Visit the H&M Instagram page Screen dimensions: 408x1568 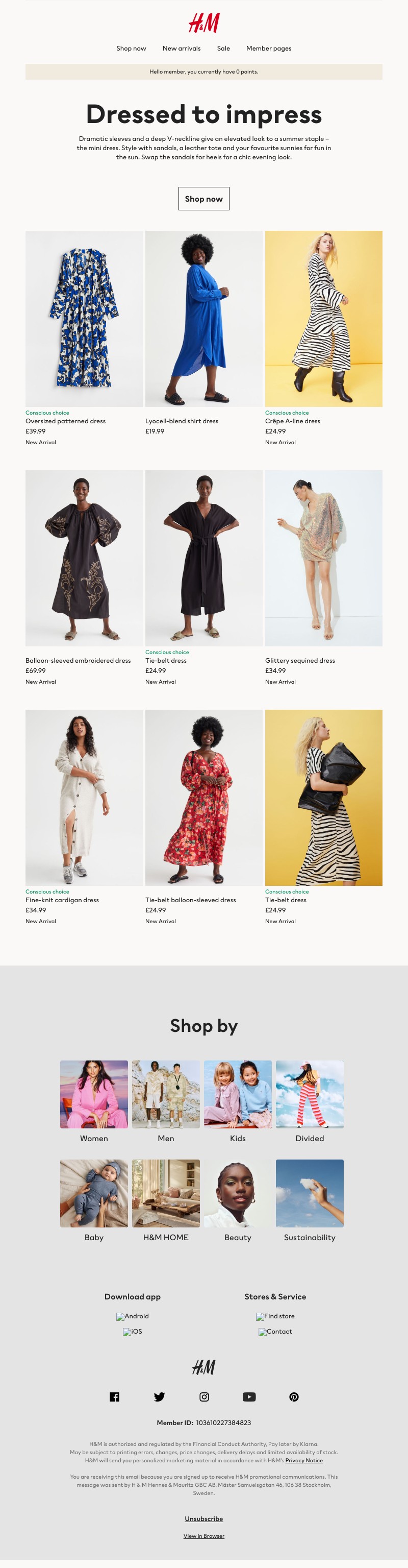point(205,1397)
